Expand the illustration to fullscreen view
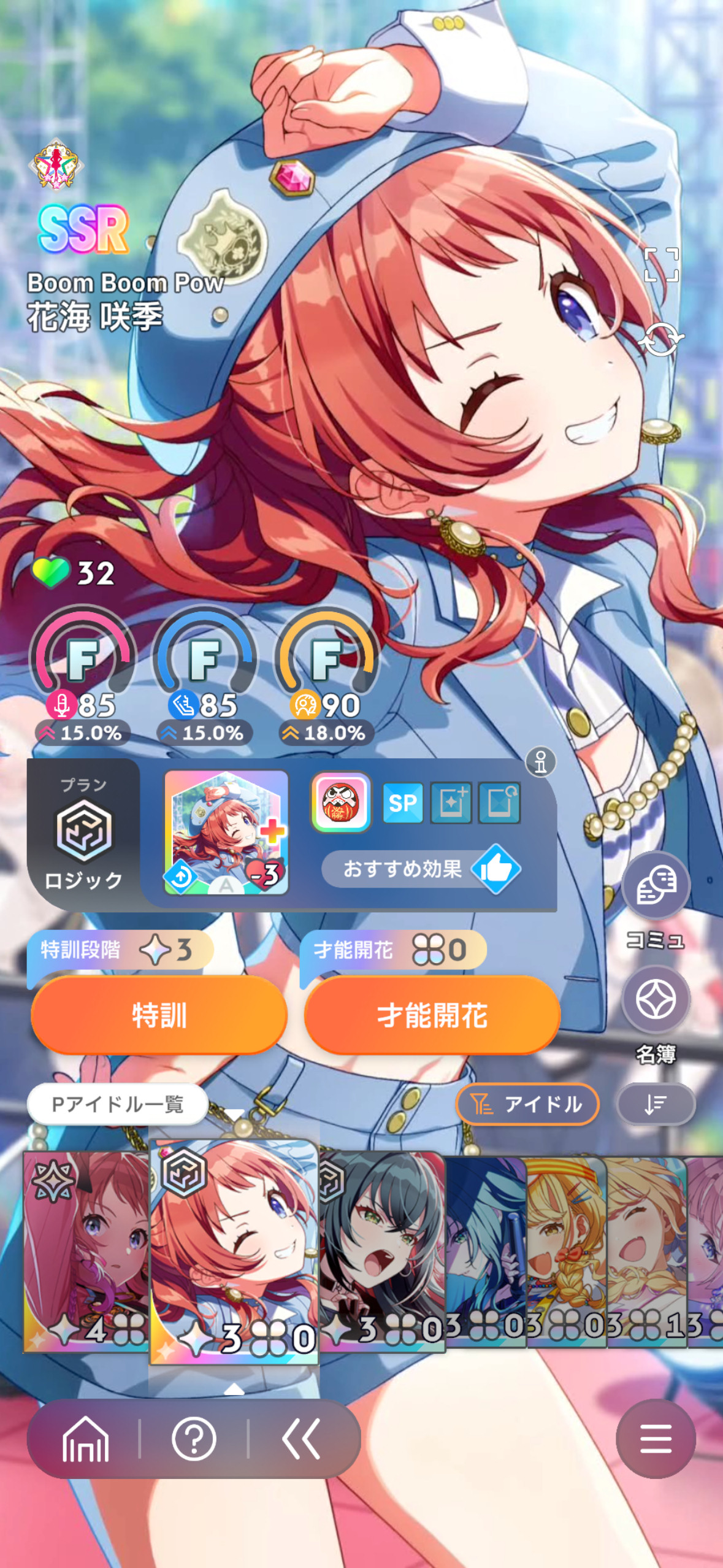Image resolution: width=723 pixels, height=1568 pixels. tap(661, 265)
